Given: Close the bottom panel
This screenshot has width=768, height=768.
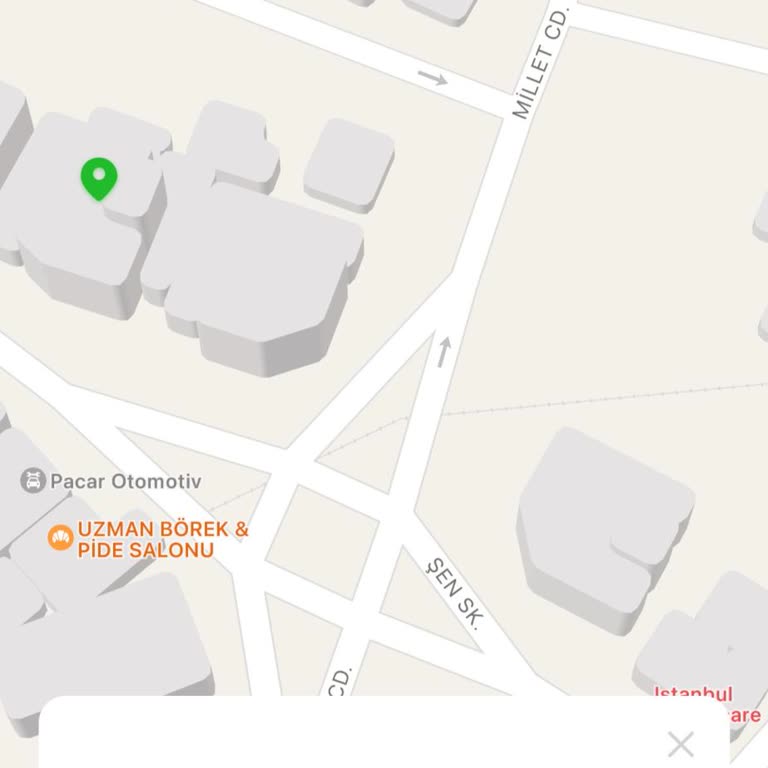Looking at the screenshot, I should (x=681, y=744).
